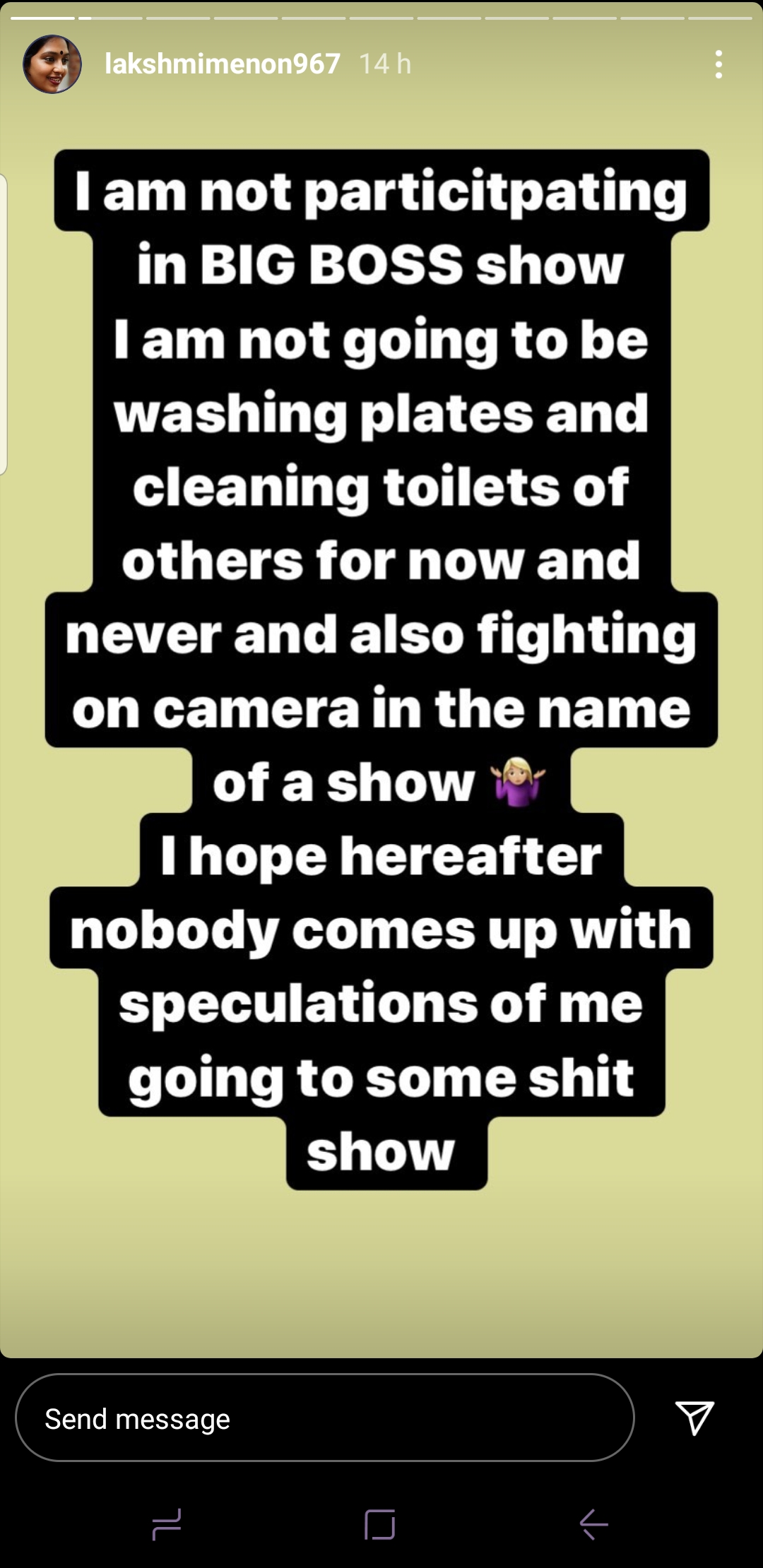Tap the lakshmimenon967 username
Viewport: 763px width, 1568px height.
pyautogui.click(x=223, y=64)
